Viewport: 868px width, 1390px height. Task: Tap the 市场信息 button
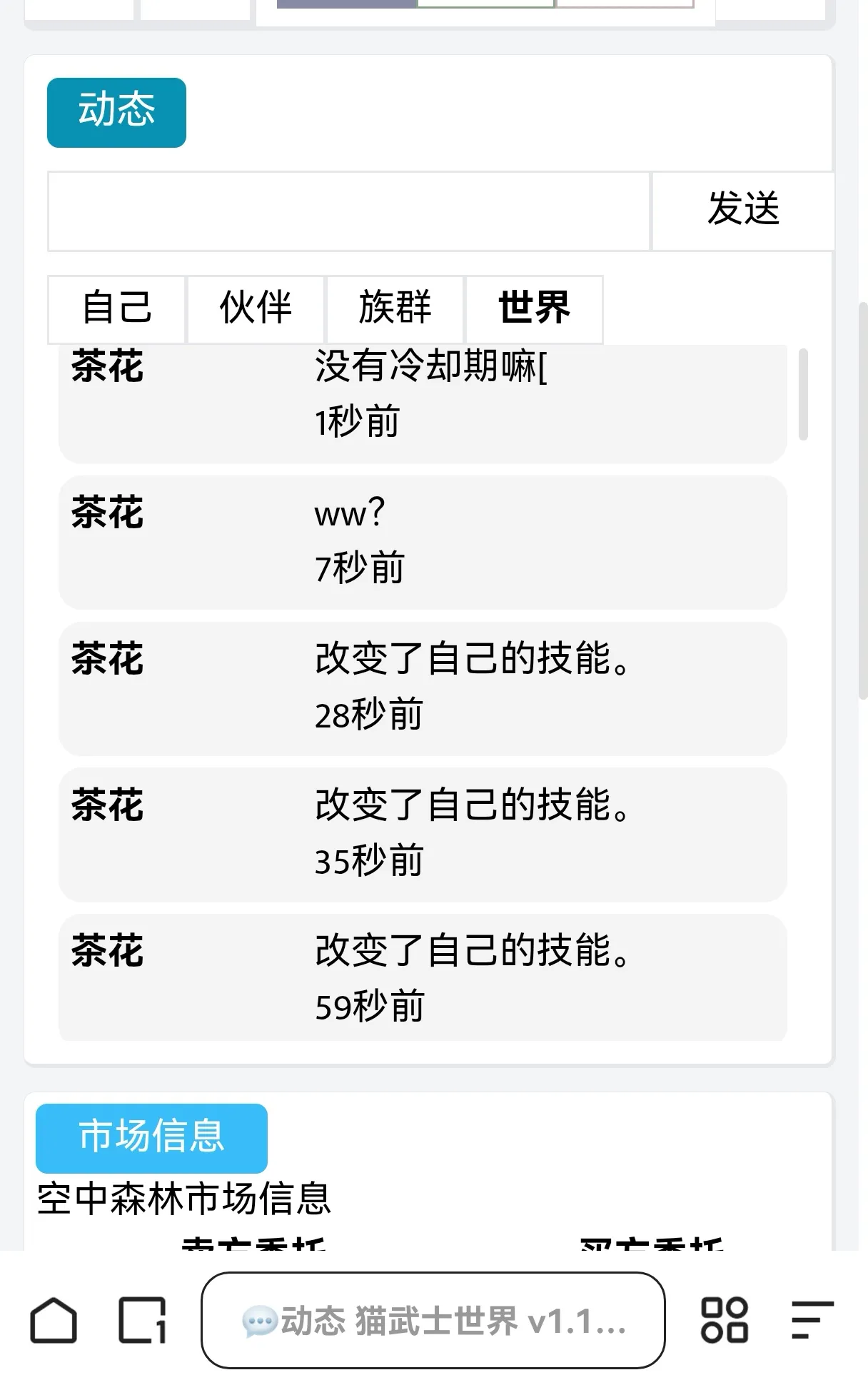tap(151, 1138)
